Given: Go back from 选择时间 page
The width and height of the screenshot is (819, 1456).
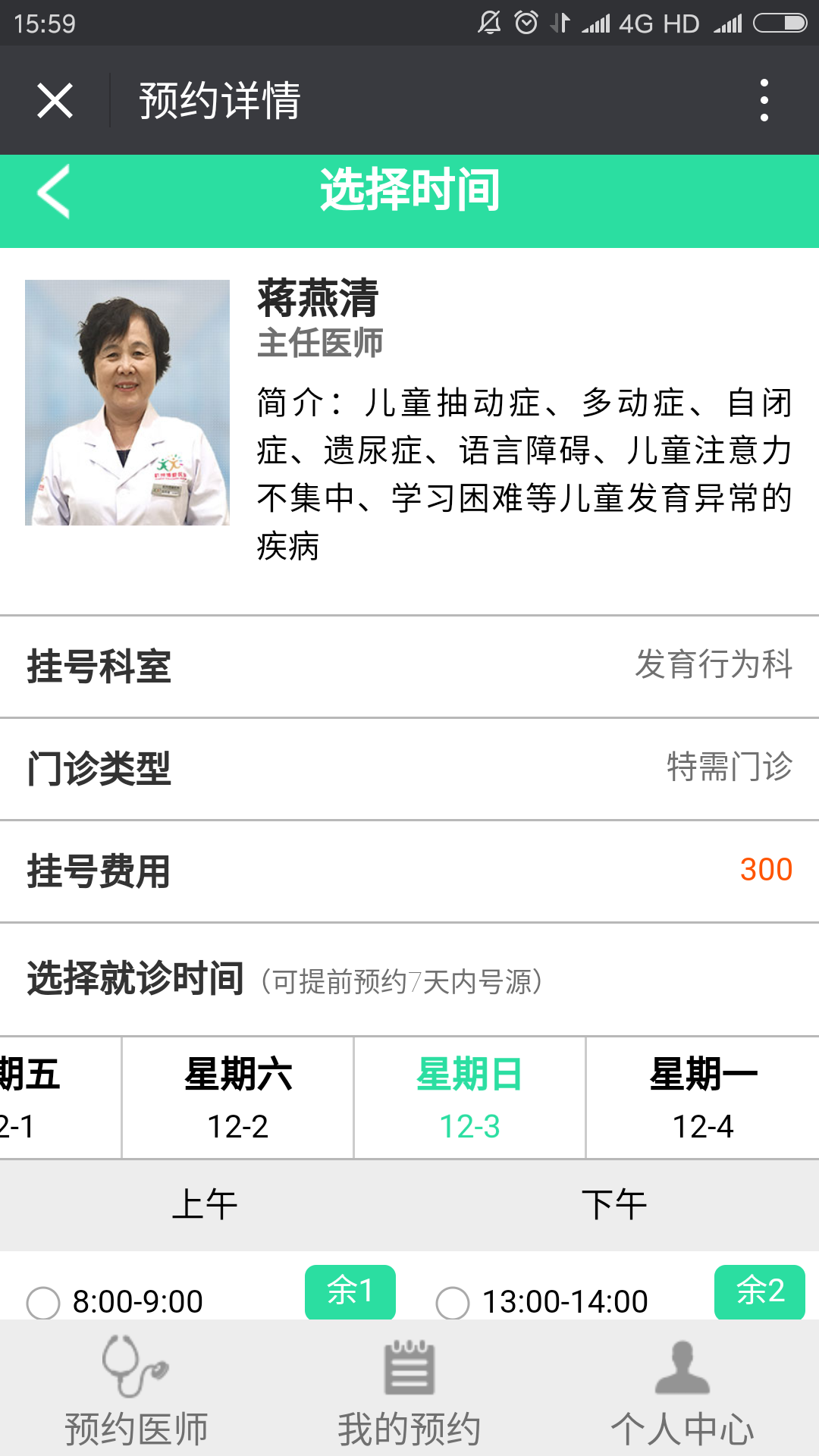Looking at the screenshot, I should tap(55, 191).
